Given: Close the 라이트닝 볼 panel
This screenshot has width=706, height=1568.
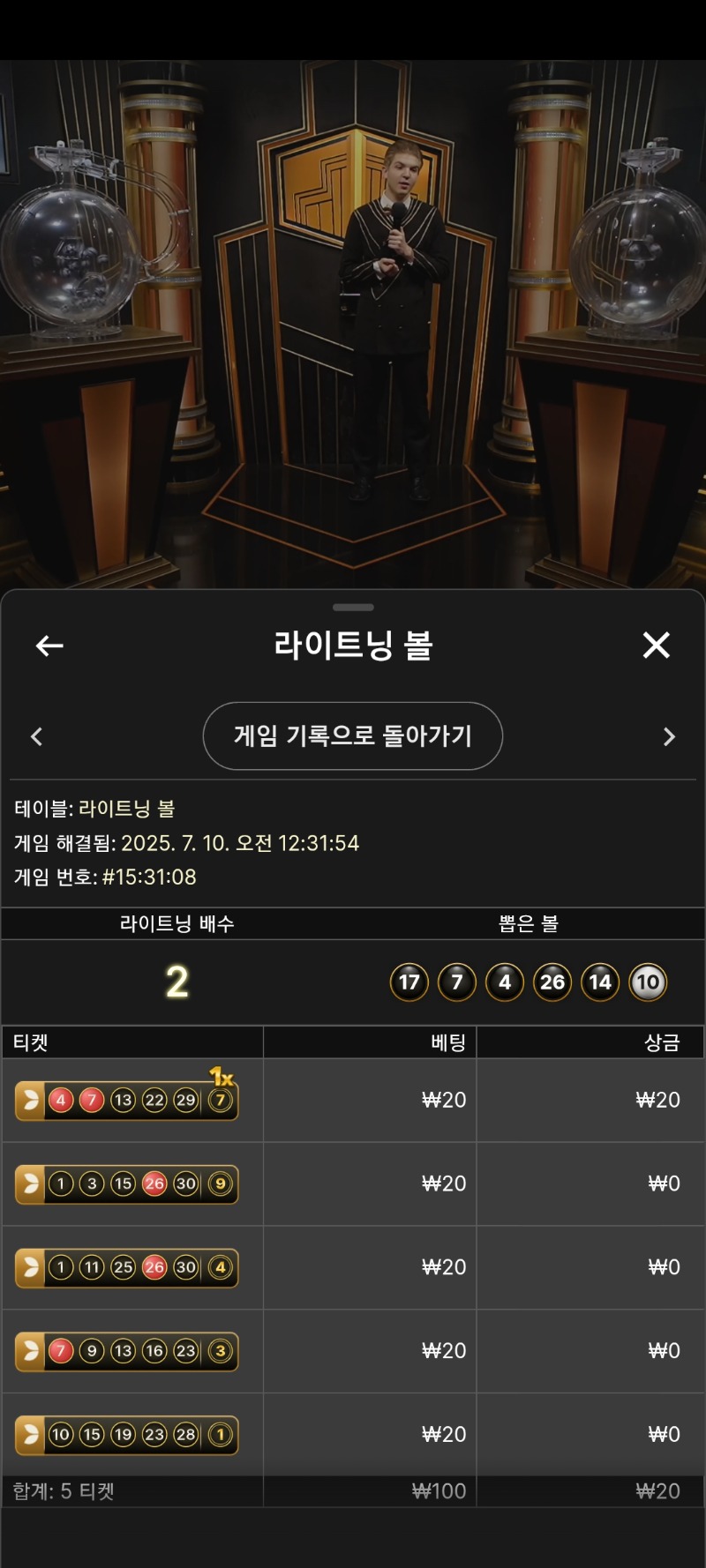Looking at the screenshot, I should [x=657, y=646].
